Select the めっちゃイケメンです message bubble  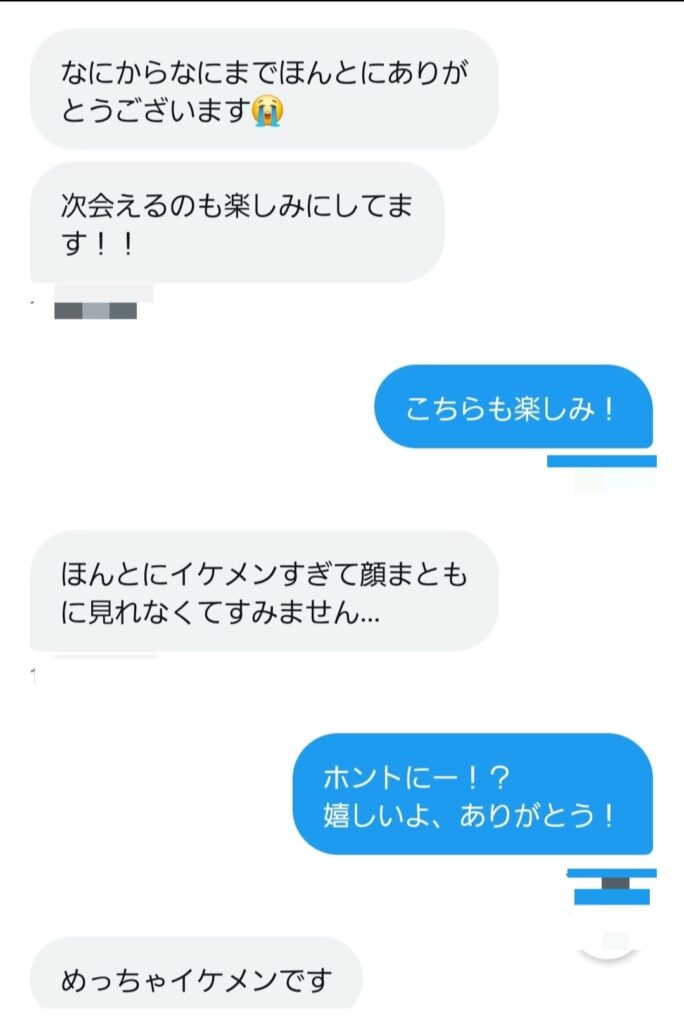(196, 976)
